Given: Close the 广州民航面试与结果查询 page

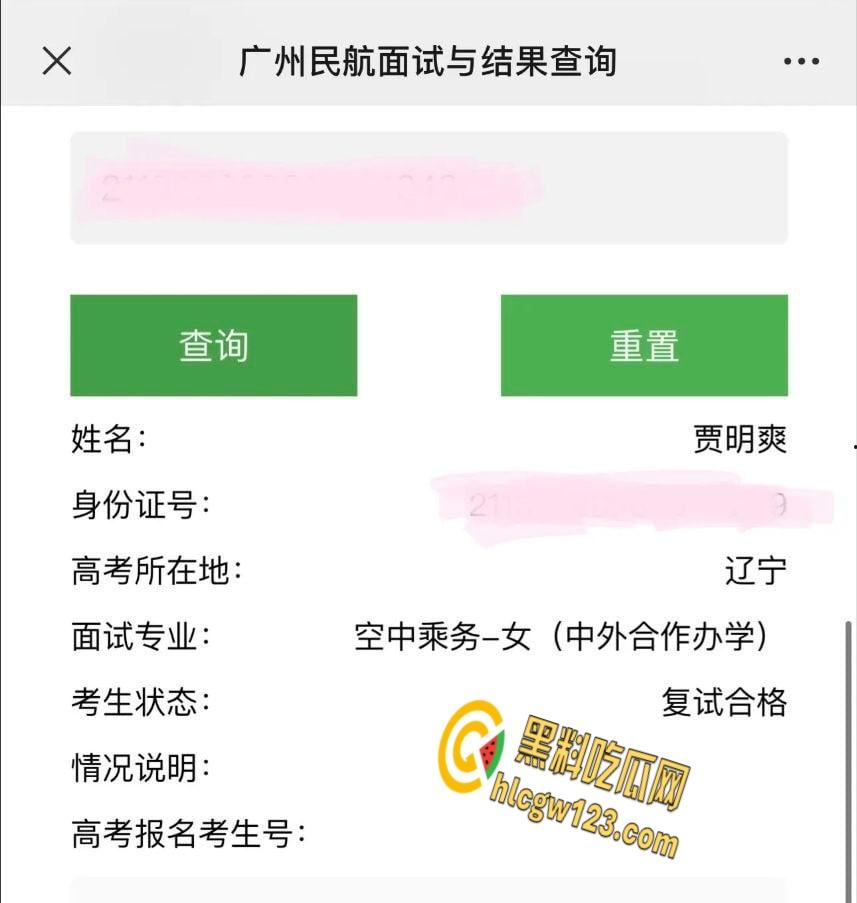Looking at the screenshot, I should tap(57, 61).
